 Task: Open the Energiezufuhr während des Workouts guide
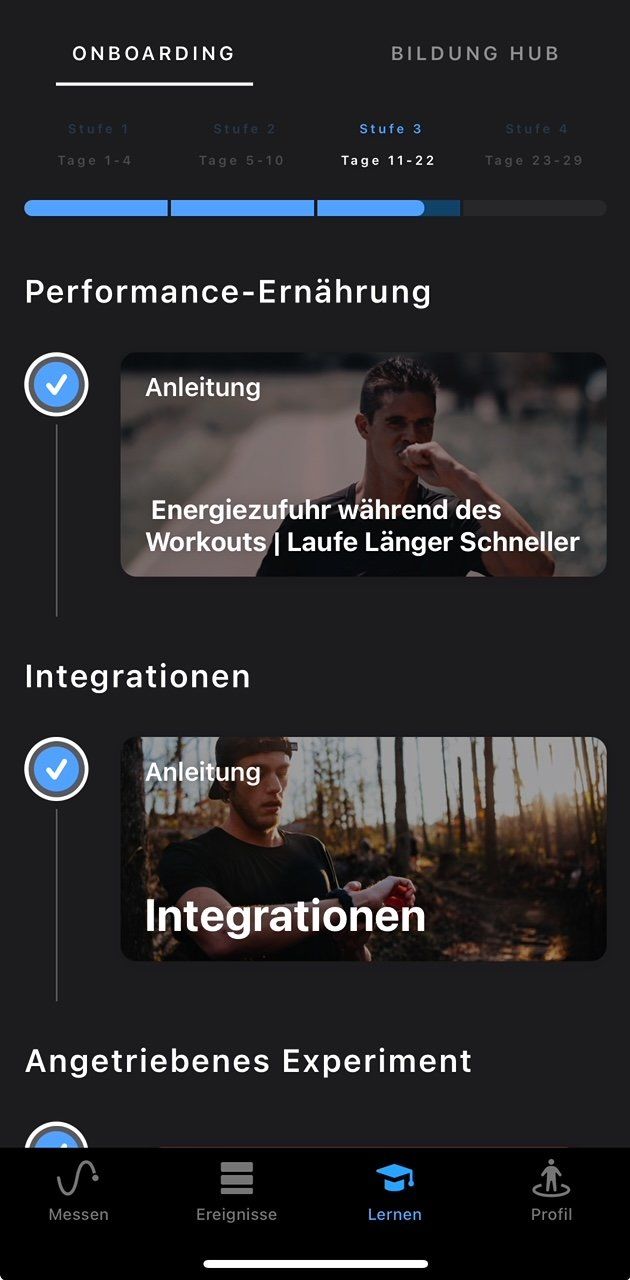click(x=363, y=464)
